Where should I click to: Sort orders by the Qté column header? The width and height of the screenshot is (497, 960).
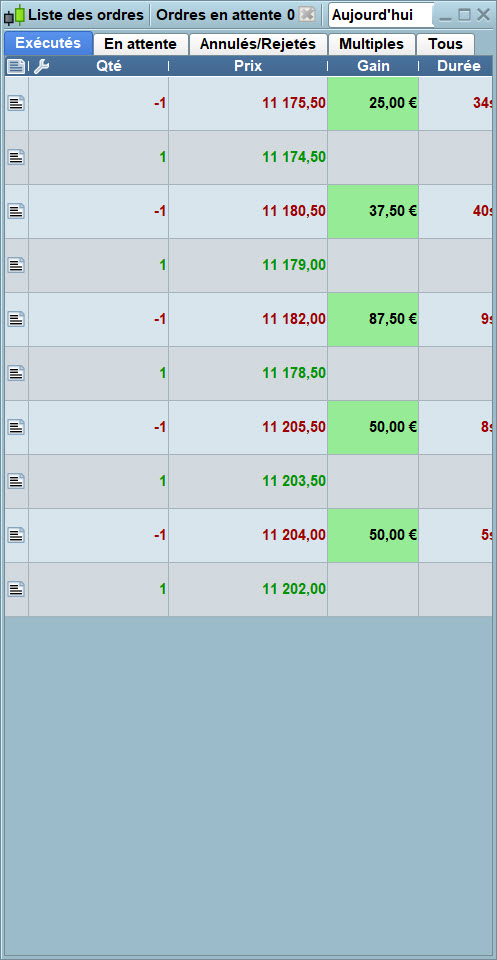pos(109,66)
